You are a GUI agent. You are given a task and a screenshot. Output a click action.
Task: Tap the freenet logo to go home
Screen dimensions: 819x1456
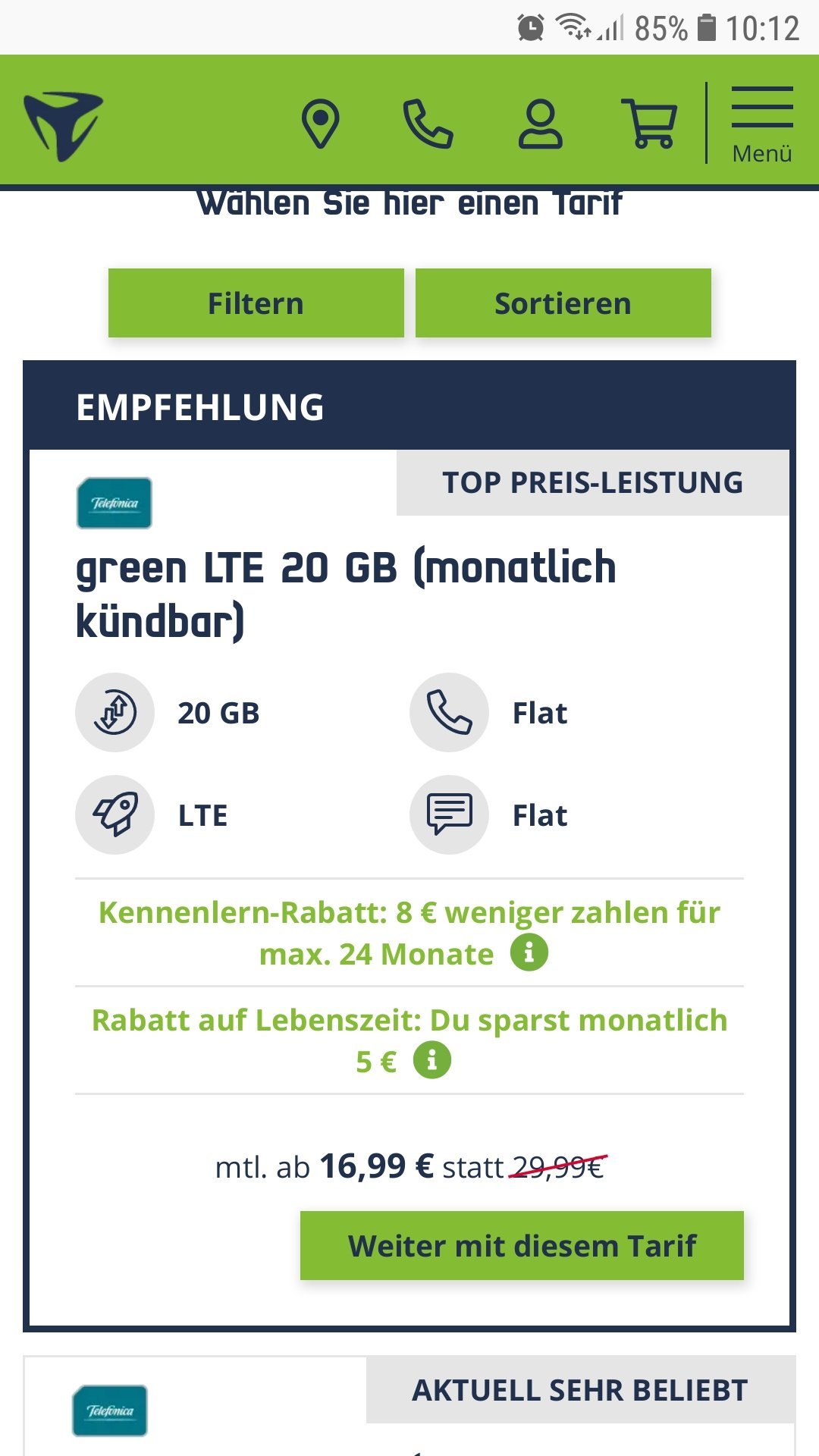click(63, 125)
